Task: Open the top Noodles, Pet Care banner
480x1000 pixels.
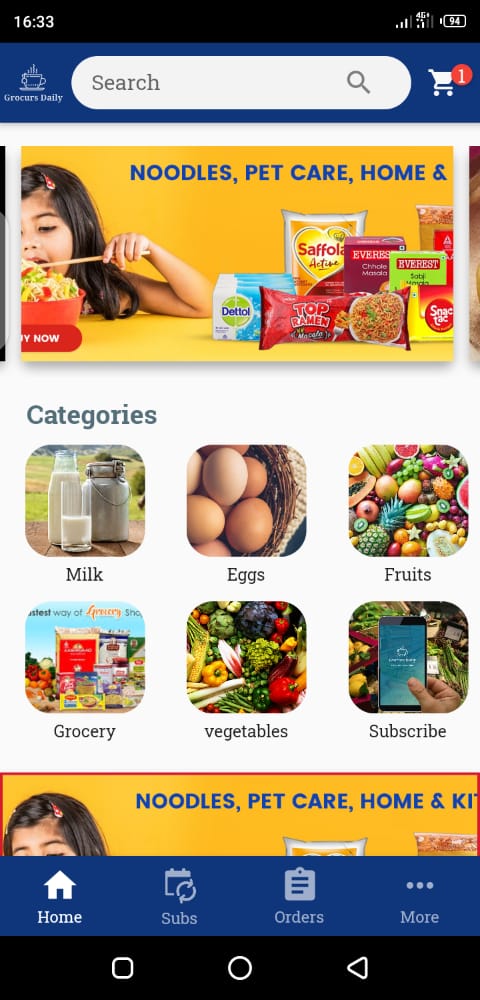Action: (237, 253)
